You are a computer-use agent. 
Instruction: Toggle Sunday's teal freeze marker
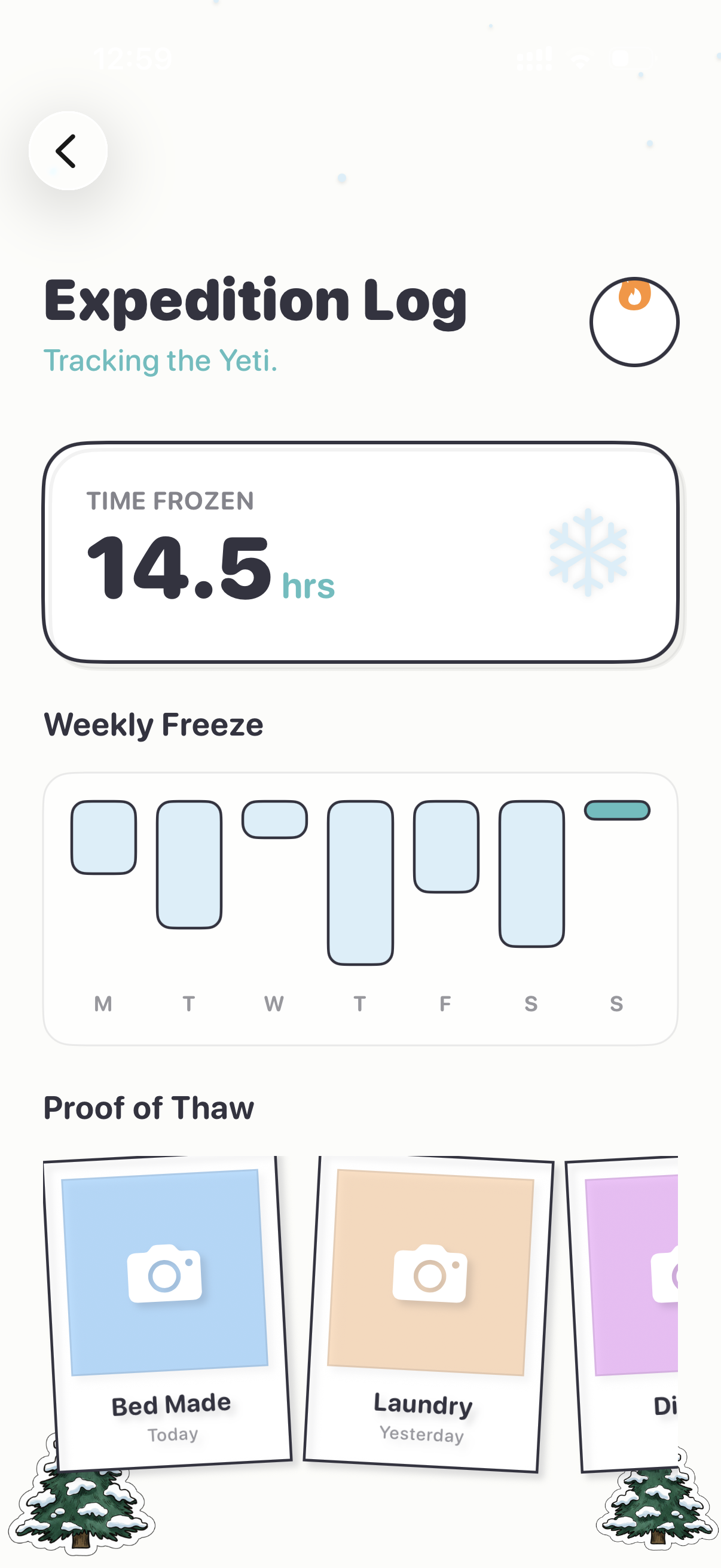[x=616, y=810]
